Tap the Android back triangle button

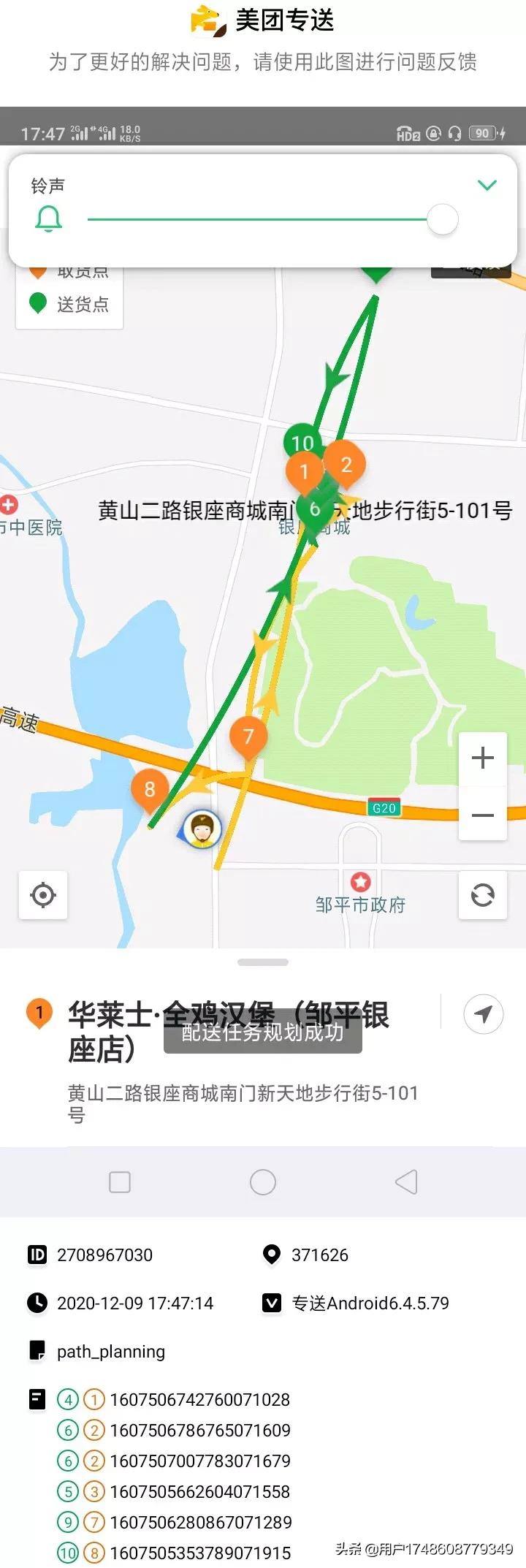(x=406, y=1181)
